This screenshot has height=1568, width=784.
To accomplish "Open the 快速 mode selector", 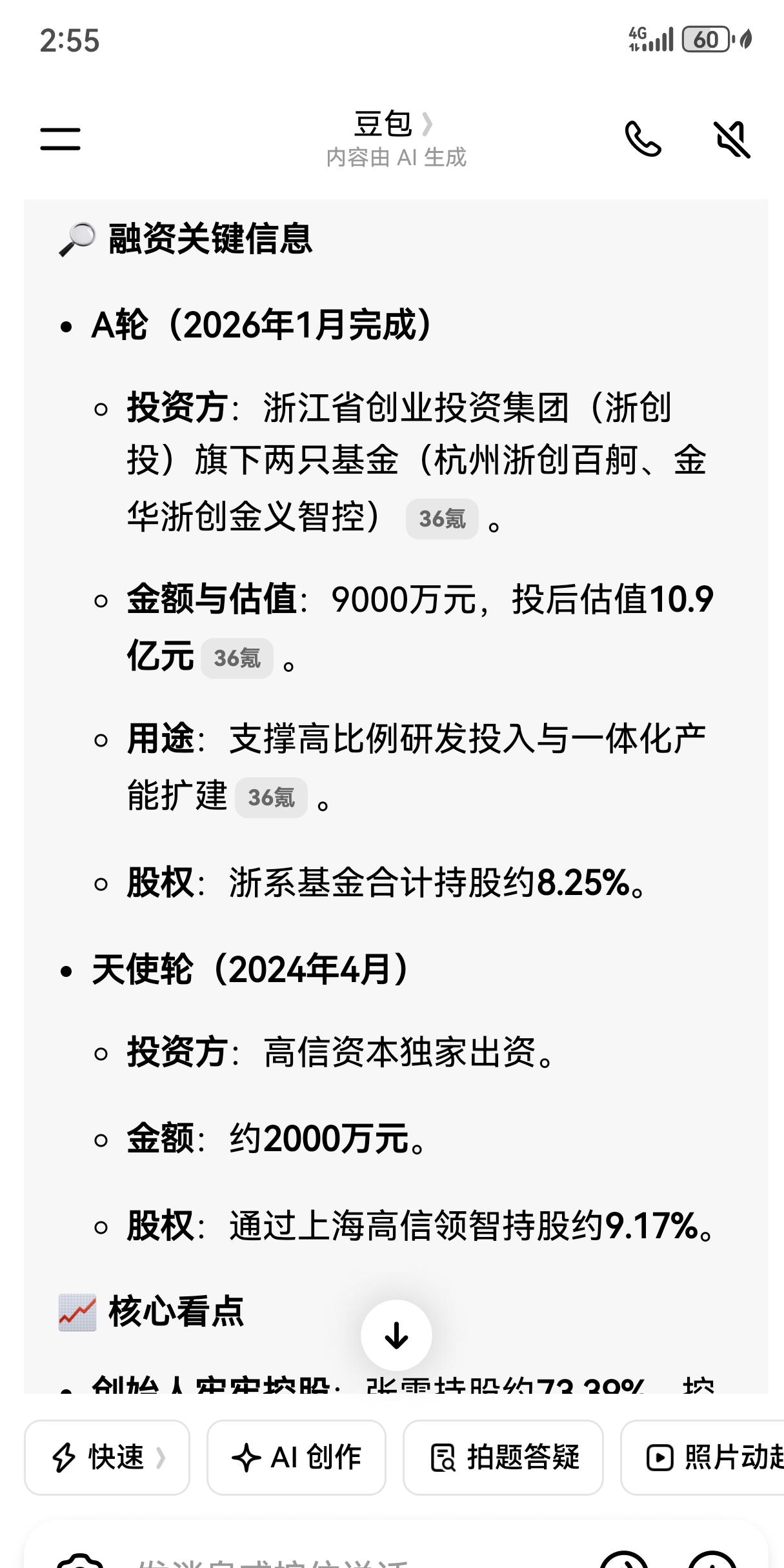I will [107, 1457].
